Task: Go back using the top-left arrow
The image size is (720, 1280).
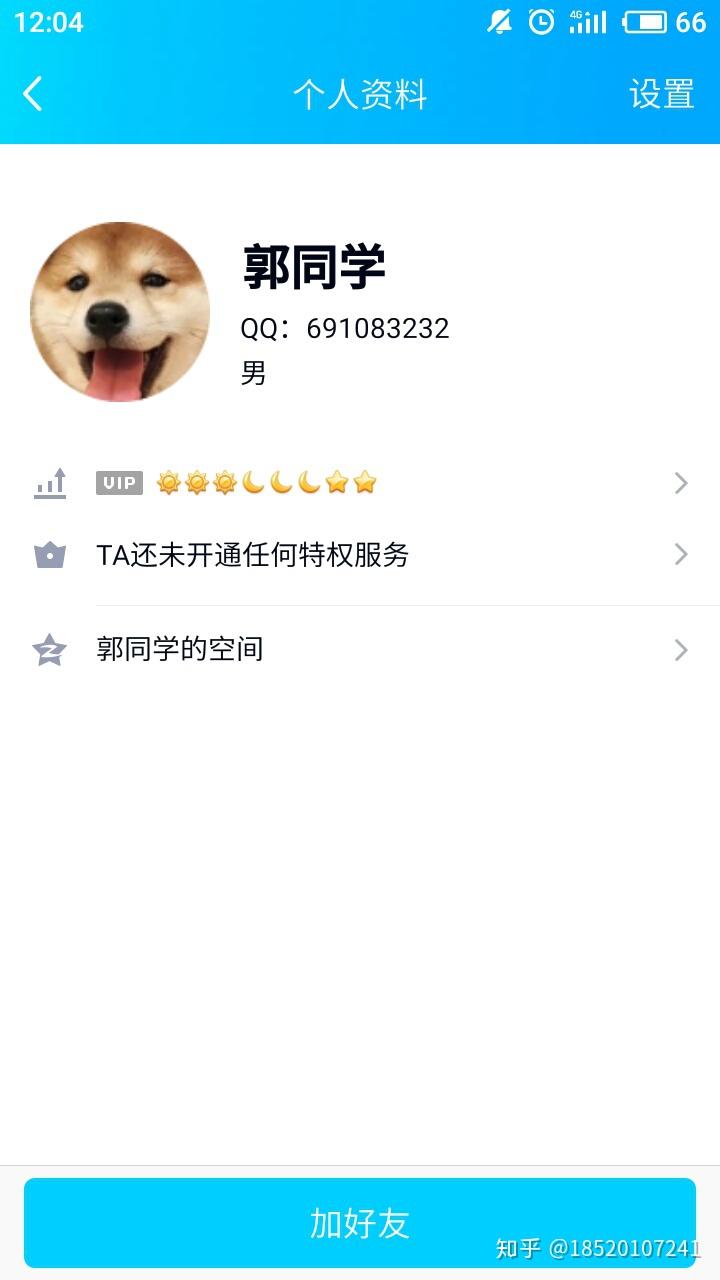Action: click(33, 95)
